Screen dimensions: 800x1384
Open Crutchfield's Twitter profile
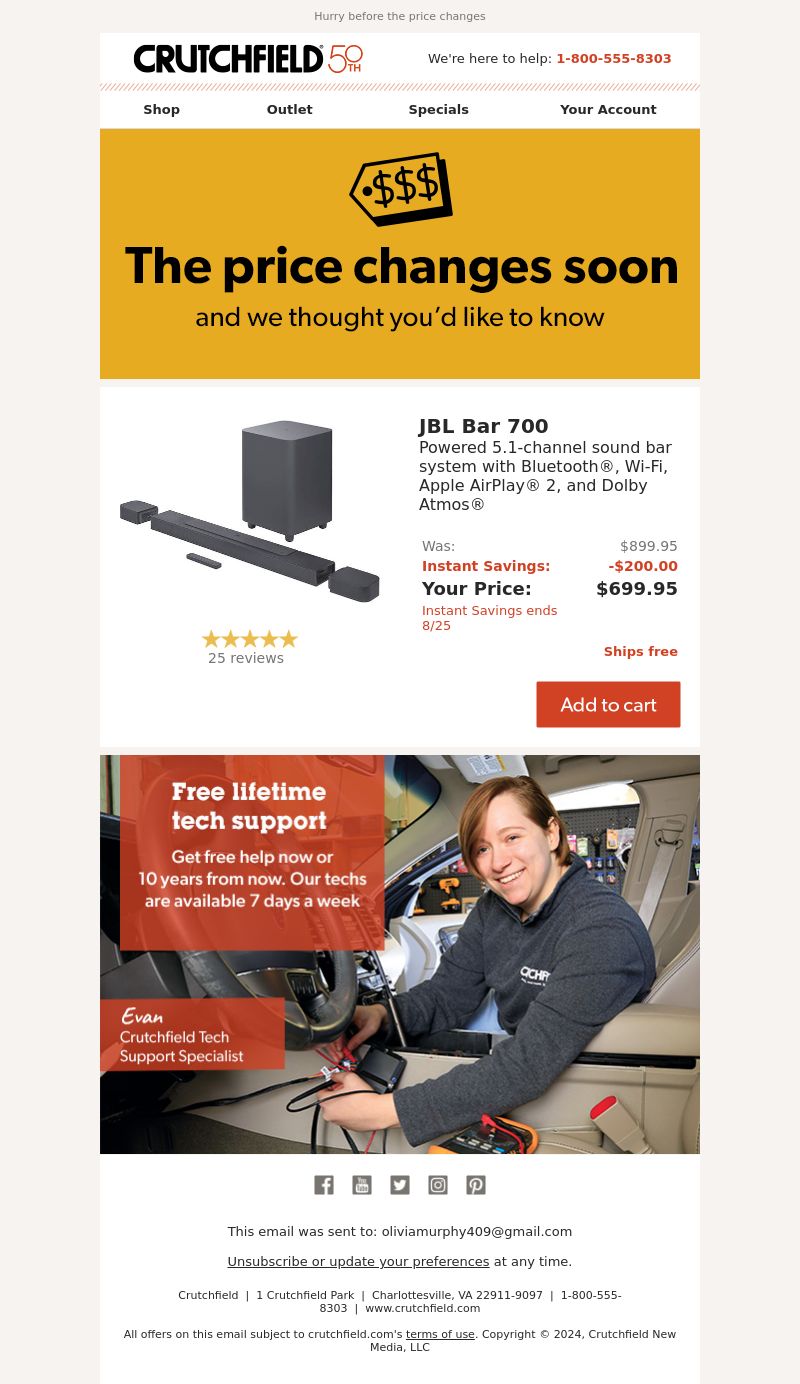point(400,1185)
